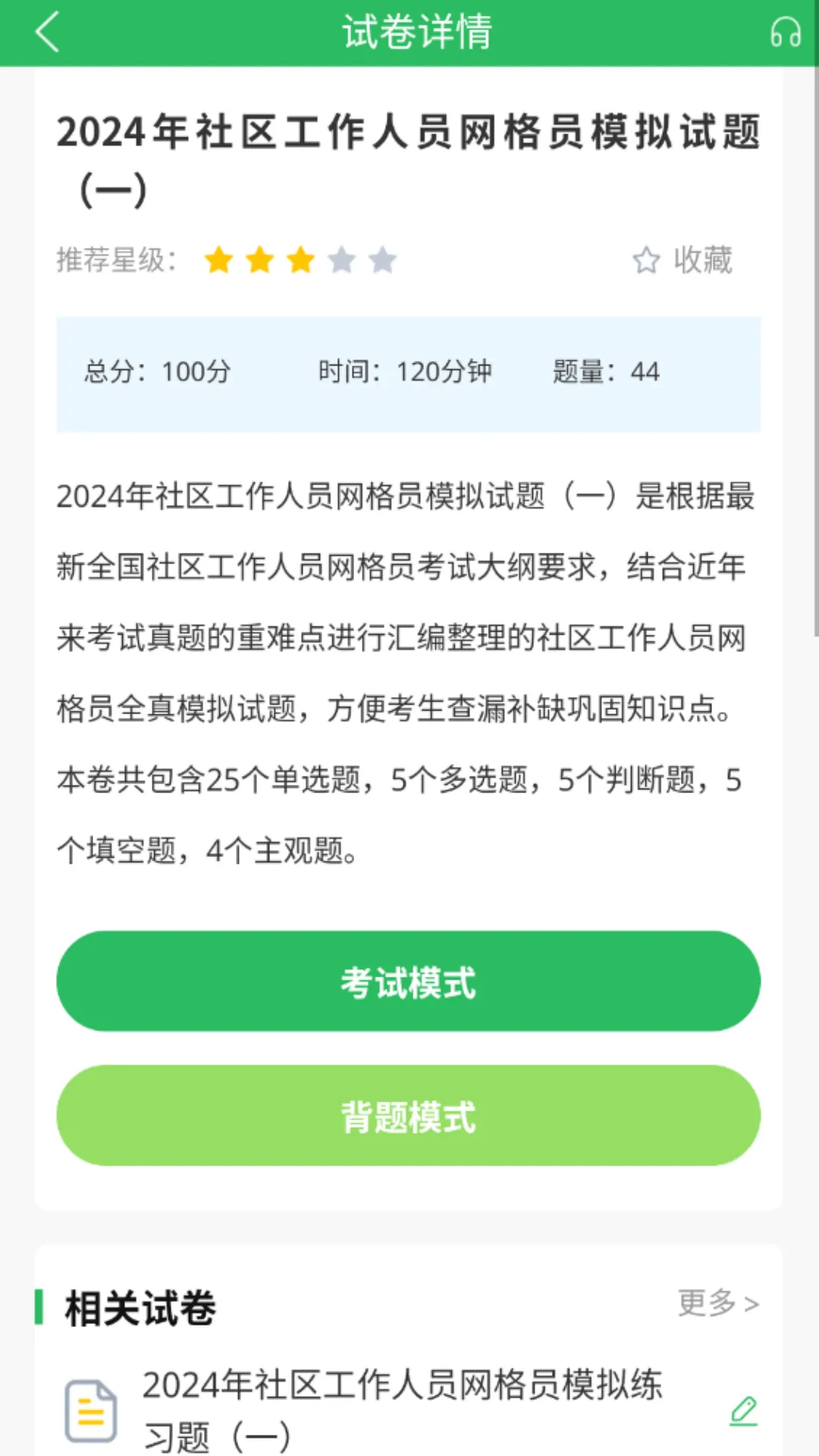Enter 背题模式 memorize mode
Viewport: 819px width, 1456px height.
pos(409,1115)
